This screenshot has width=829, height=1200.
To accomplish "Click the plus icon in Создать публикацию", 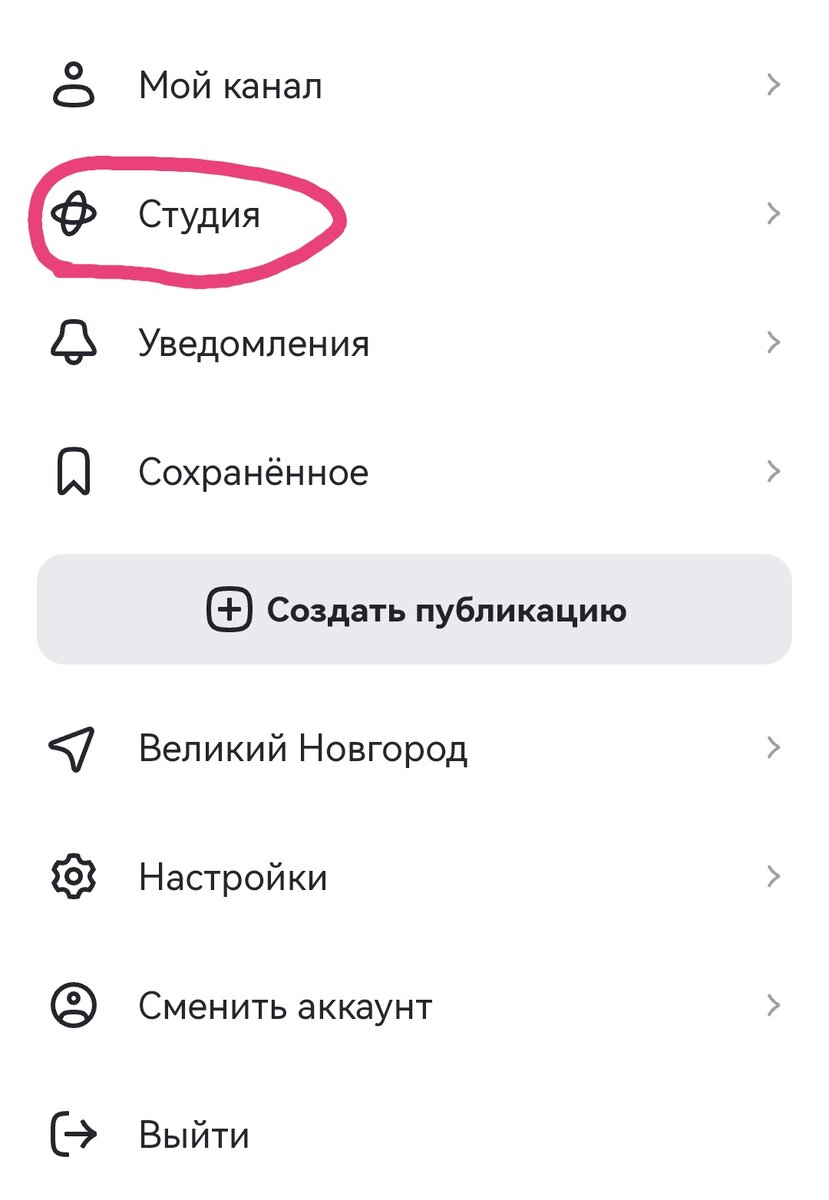I will 228,611.
